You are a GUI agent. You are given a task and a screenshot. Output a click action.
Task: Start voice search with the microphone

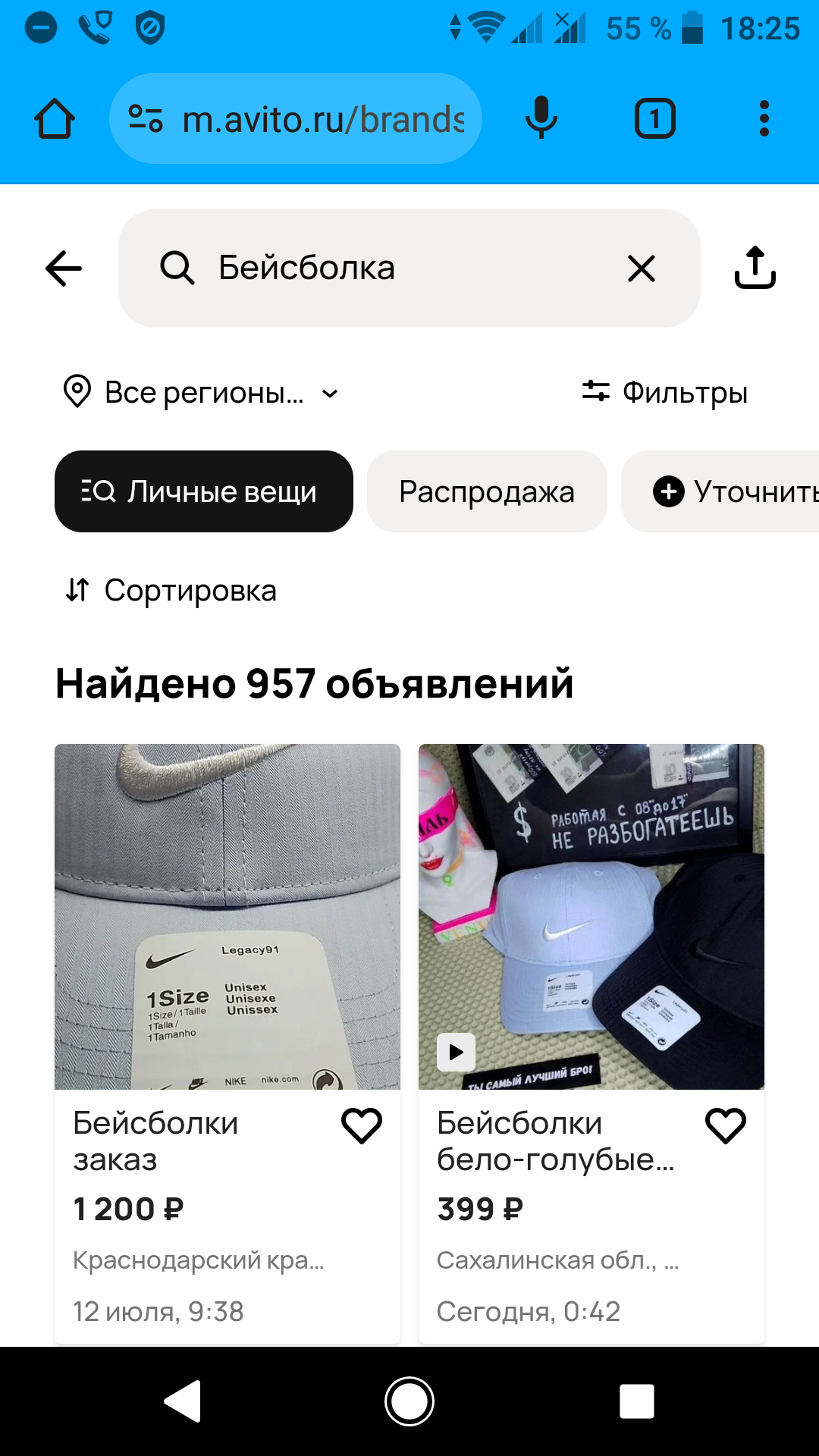[541, 119]
